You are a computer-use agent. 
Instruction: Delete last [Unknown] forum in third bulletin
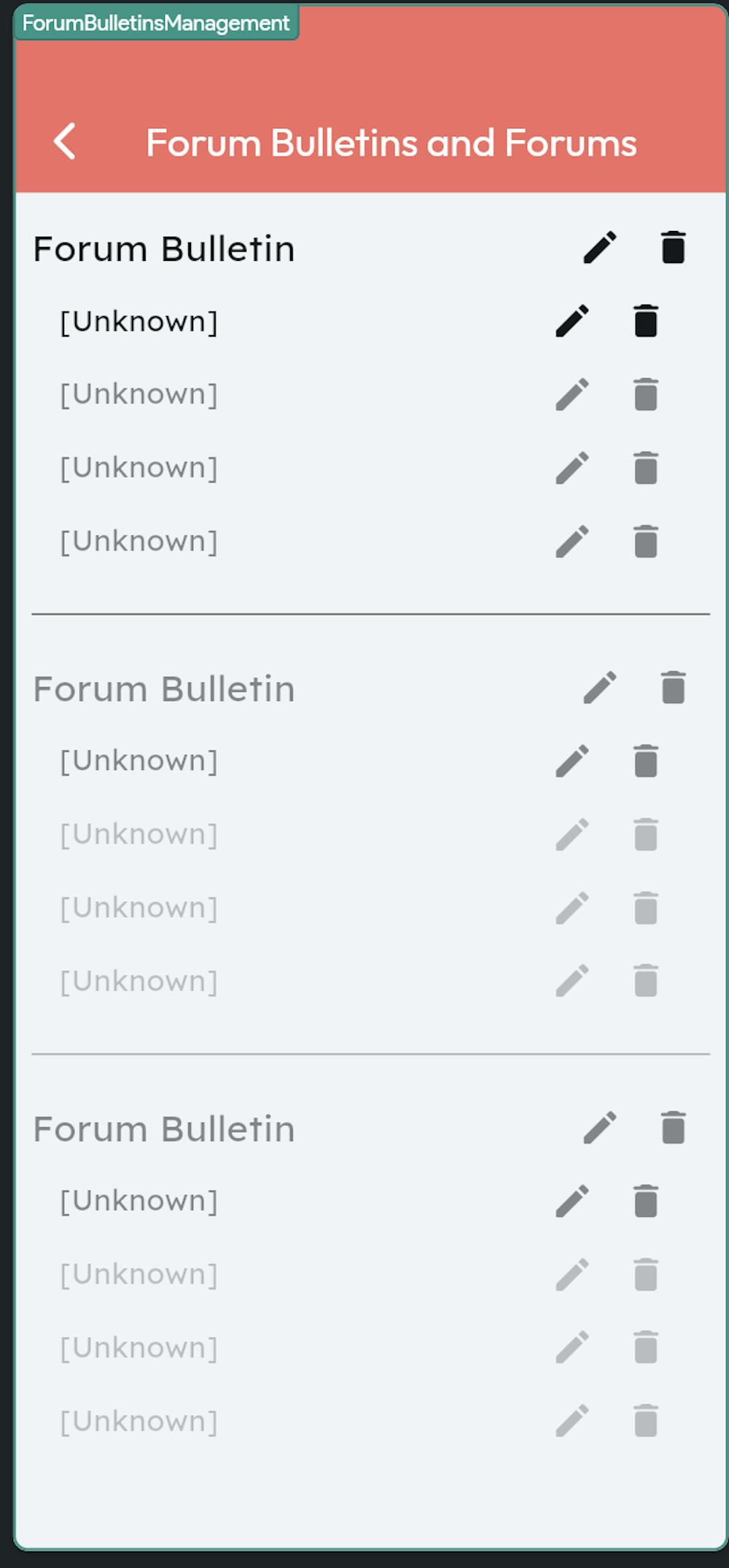pyautogui.click(x=646, y=1421)
